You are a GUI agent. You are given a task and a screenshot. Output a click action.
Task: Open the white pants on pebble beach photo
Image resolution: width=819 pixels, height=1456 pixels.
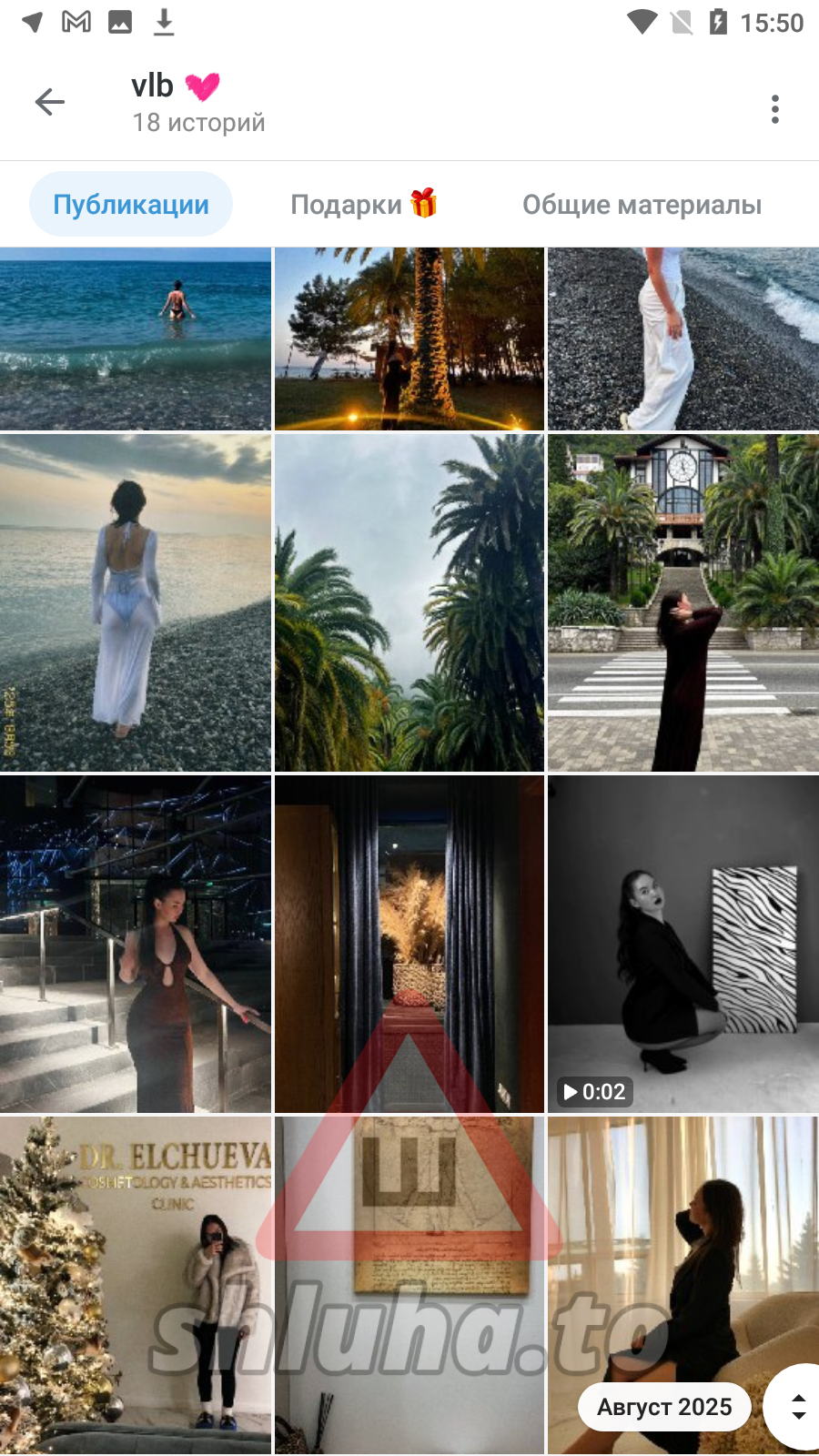point(682,339)
